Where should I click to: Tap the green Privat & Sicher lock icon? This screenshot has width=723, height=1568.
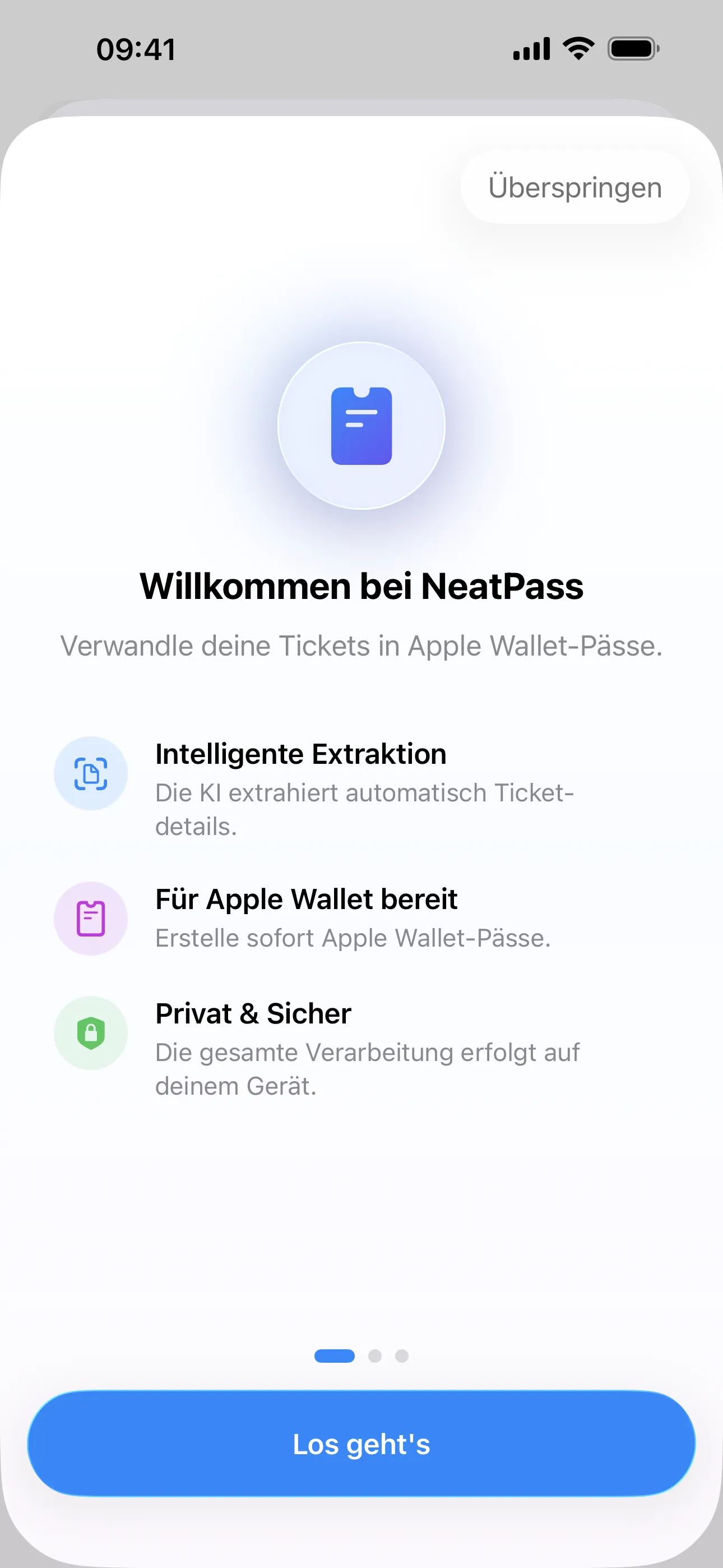[91, 1033]
